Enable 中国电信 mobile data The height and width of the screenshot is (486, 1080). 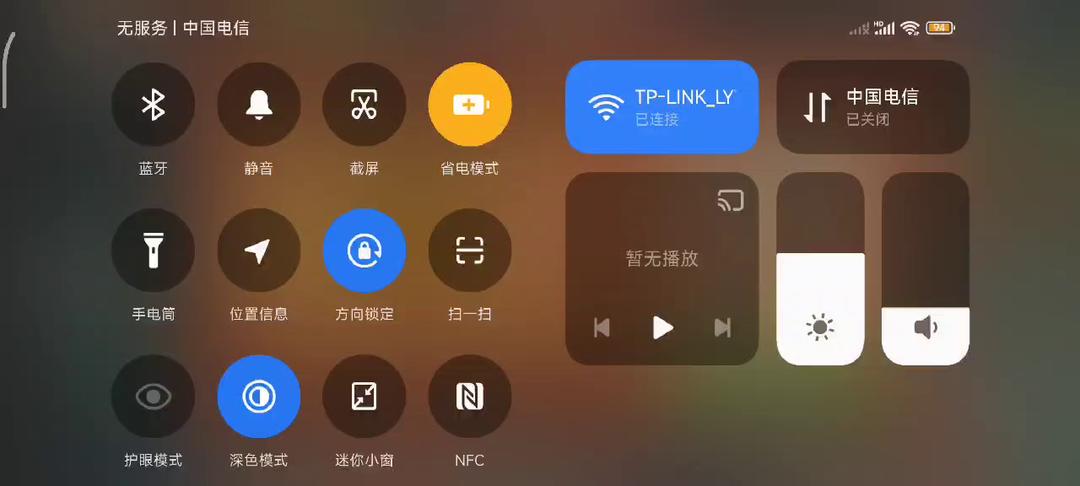(873, 107)
